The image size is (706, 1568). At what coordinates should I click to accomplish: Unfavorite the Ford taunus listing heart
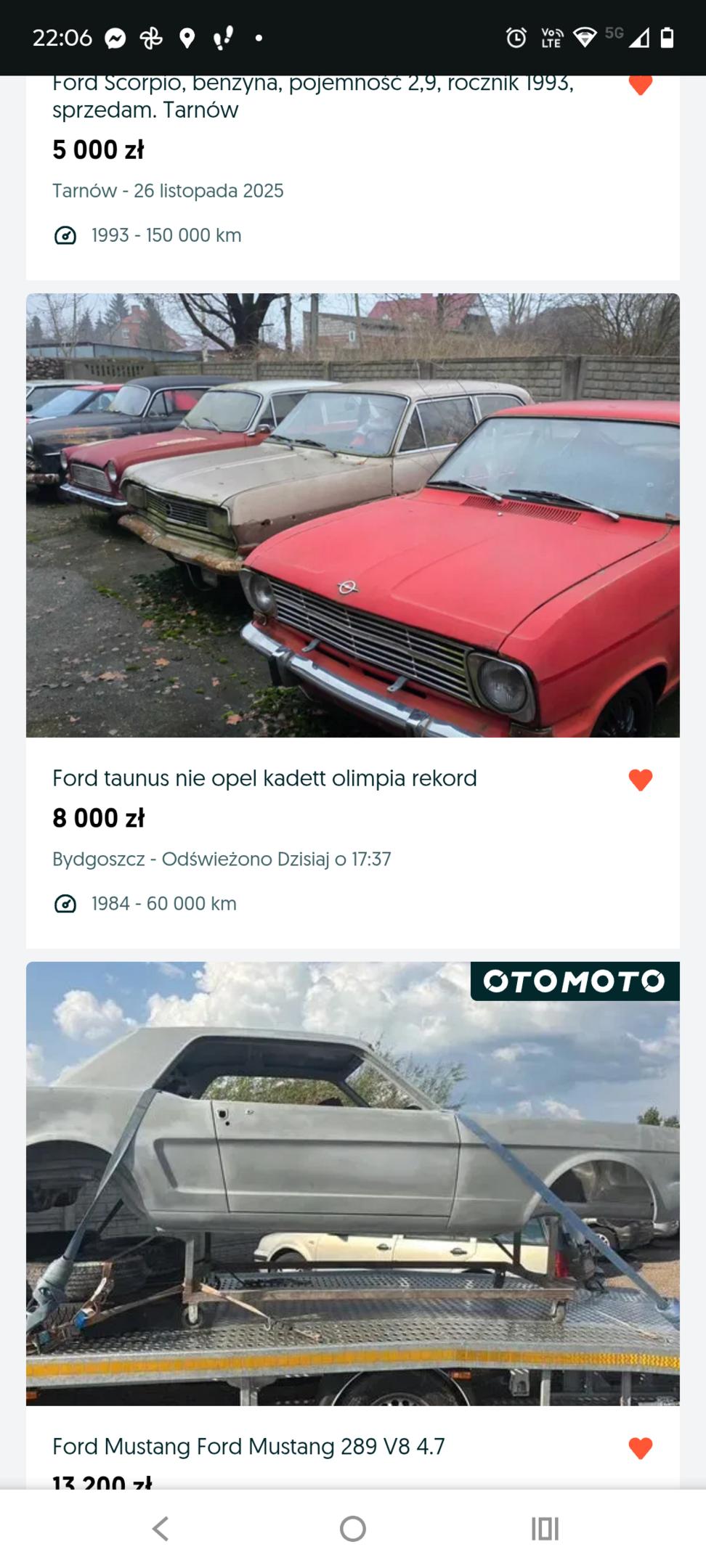click(640, 780)
